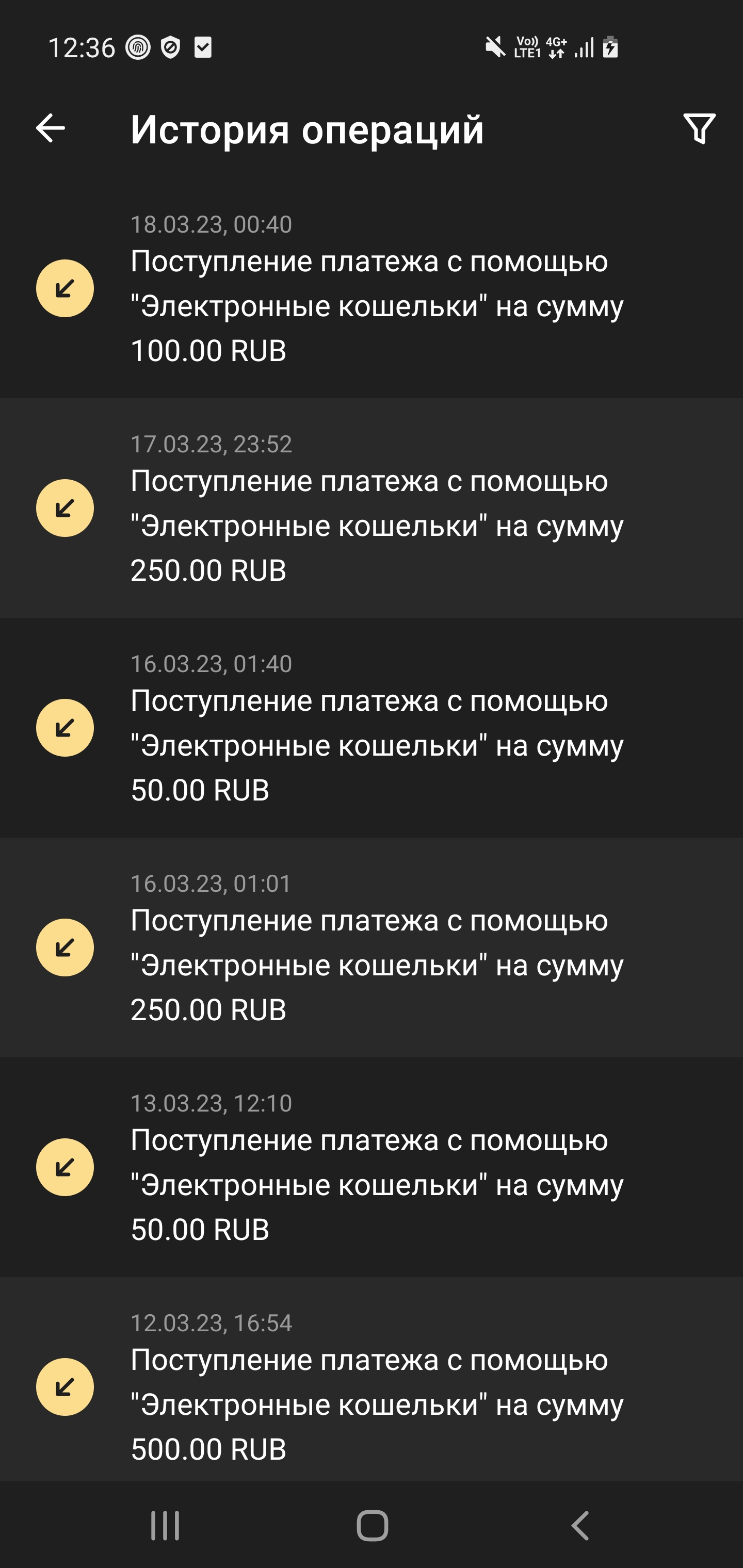Go to the system home screen
The height and width of the screenshot is (1568, 743).
(372, 1525)
